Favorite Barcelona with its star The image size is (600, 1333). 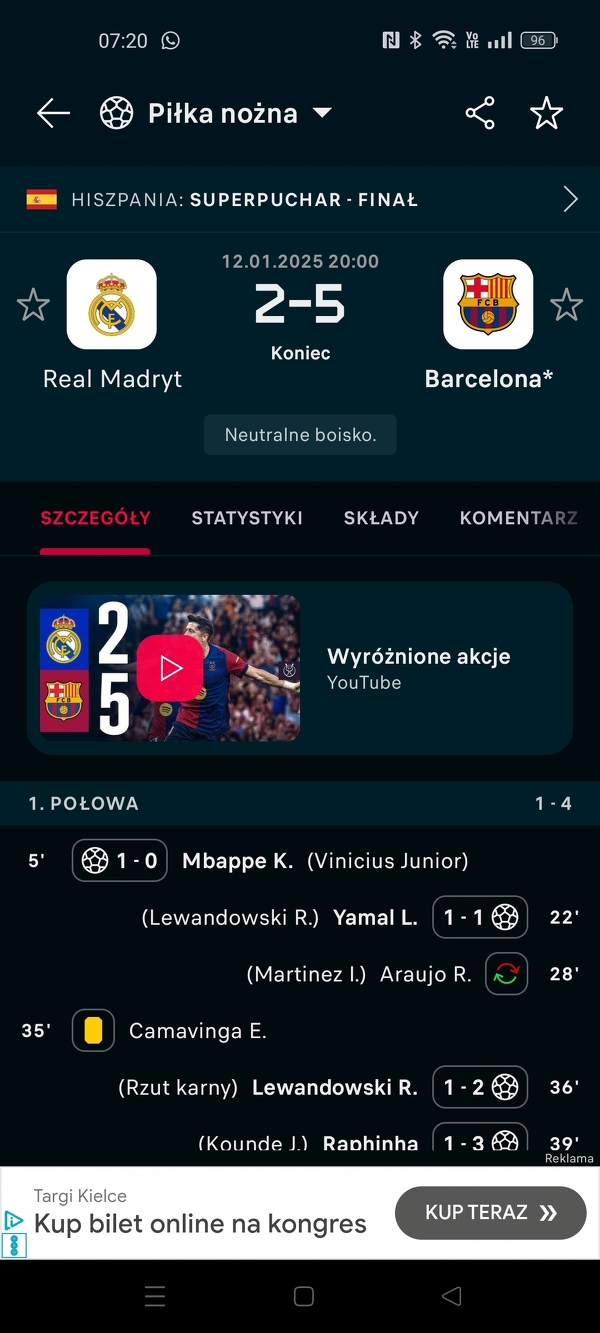pyautogui.click(x=566, y=305)
